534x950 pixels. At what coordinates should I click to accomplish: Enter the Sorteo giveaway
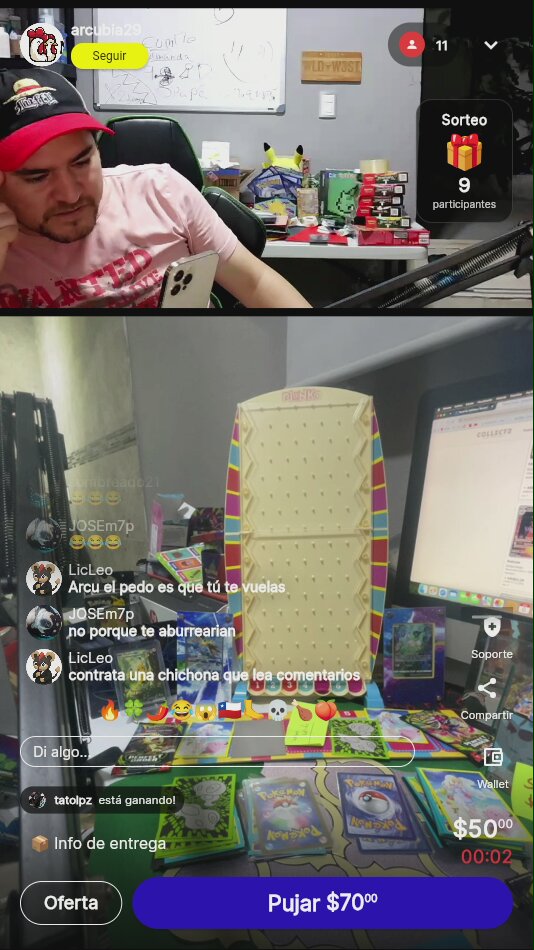click(464, 161)
